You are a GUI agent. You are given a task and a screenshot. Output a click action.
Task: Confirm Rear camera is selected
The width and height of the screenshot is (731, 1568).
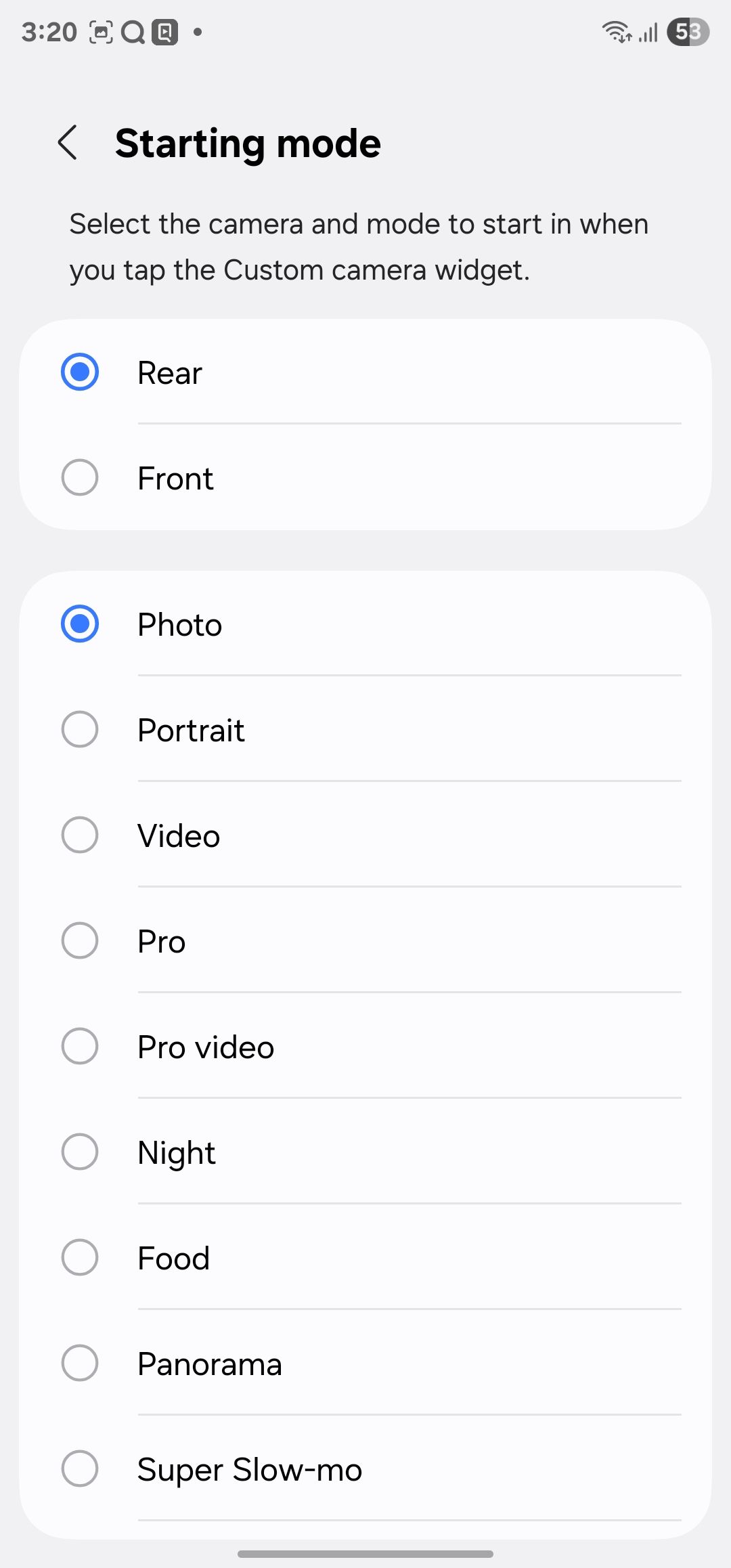click(x=79, y=372)
